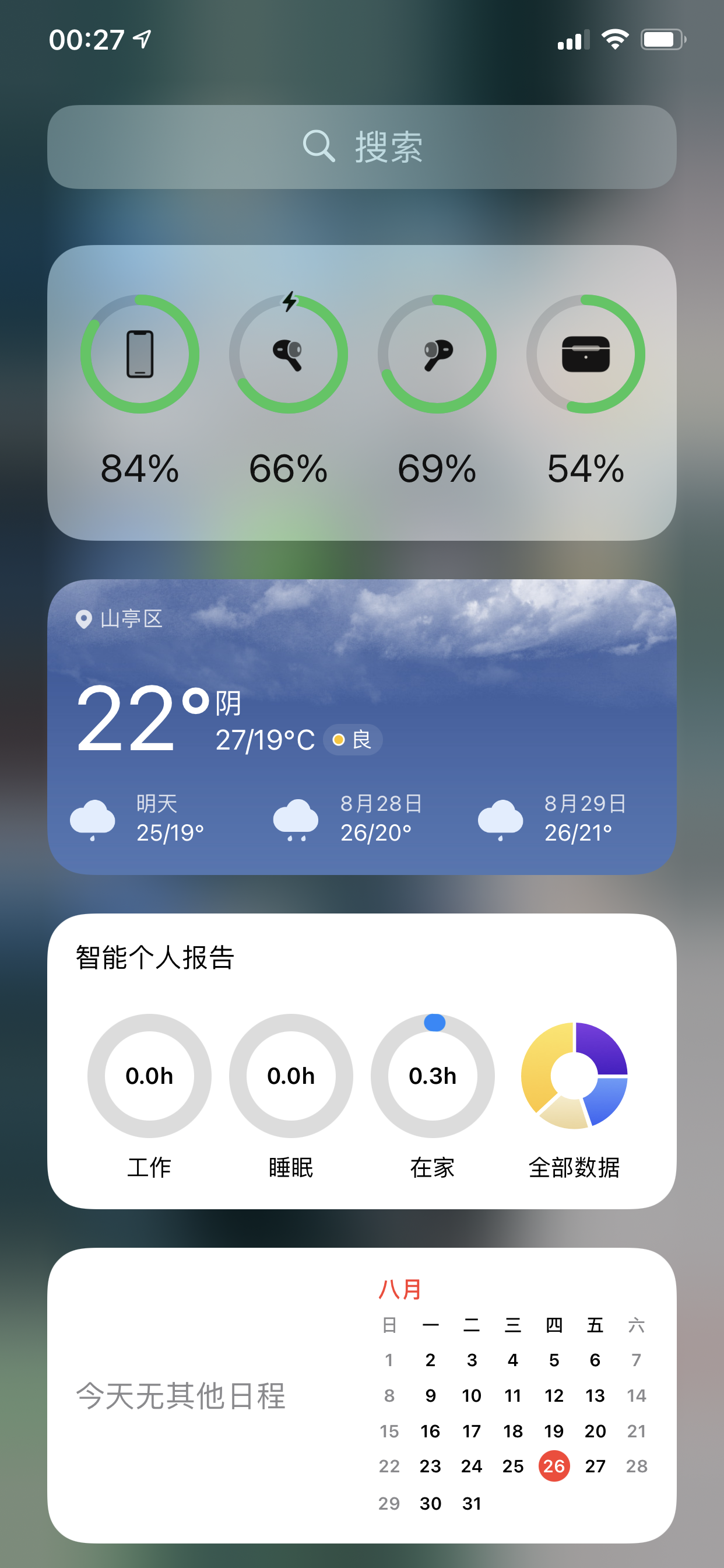Open the 山亭区 weather widget
This screenshot has height=1568, width=724.
362,726
